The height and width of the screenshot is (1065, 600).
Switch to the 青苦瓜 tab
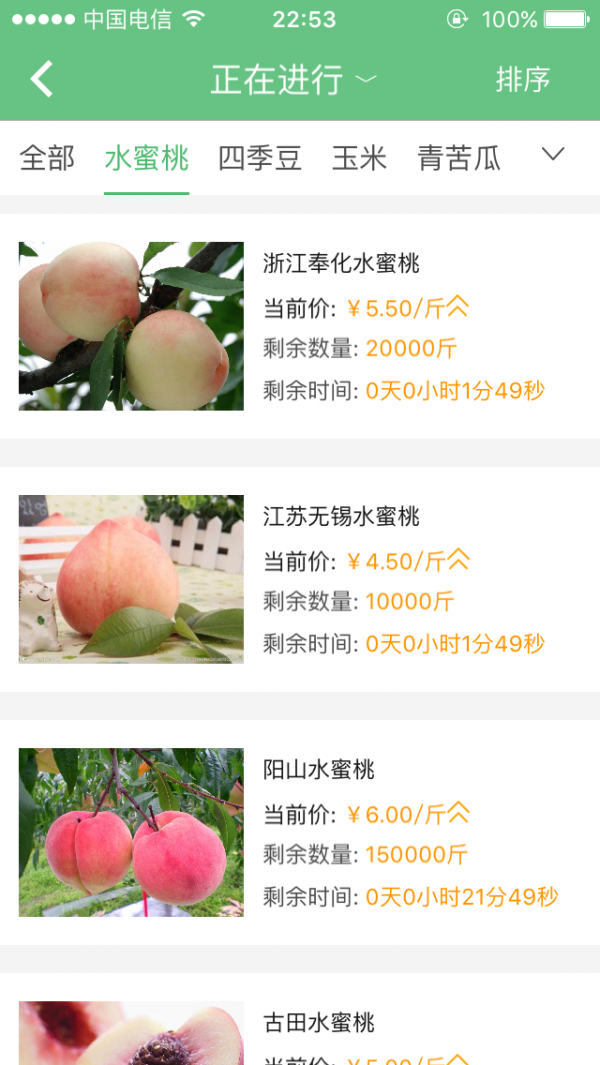pyautogui.click(x=459, y=158)
